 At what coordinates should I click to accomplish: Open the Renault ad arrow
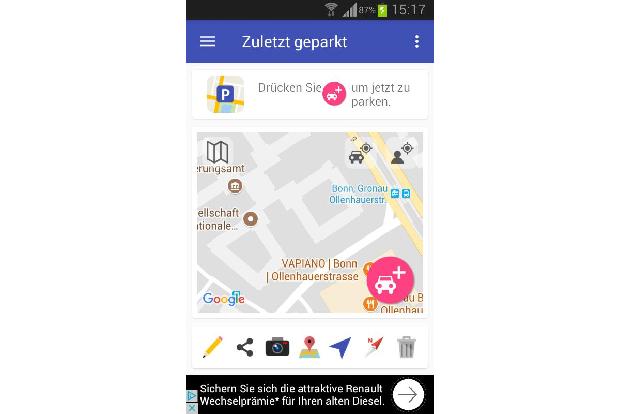(x=407, y=395)
